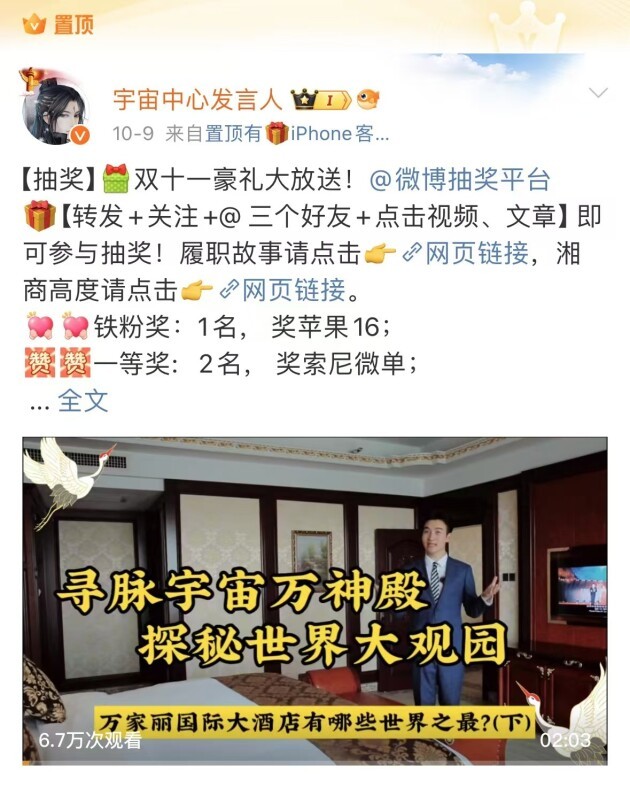630x788 pixels.
Task: Expand the post with 全文
Action: point(82,400)
